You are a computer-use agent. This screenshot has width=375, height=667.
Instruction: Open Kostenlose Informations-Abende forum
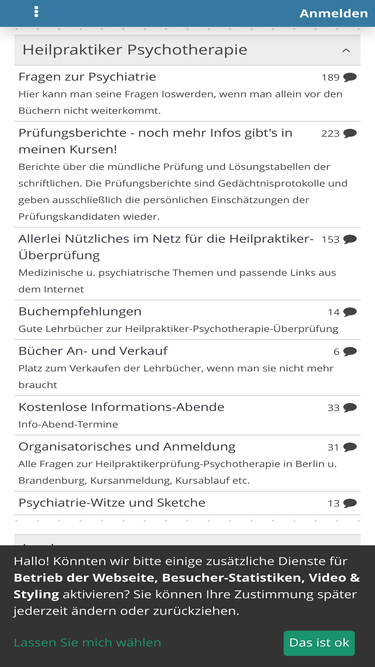[121, 407]
